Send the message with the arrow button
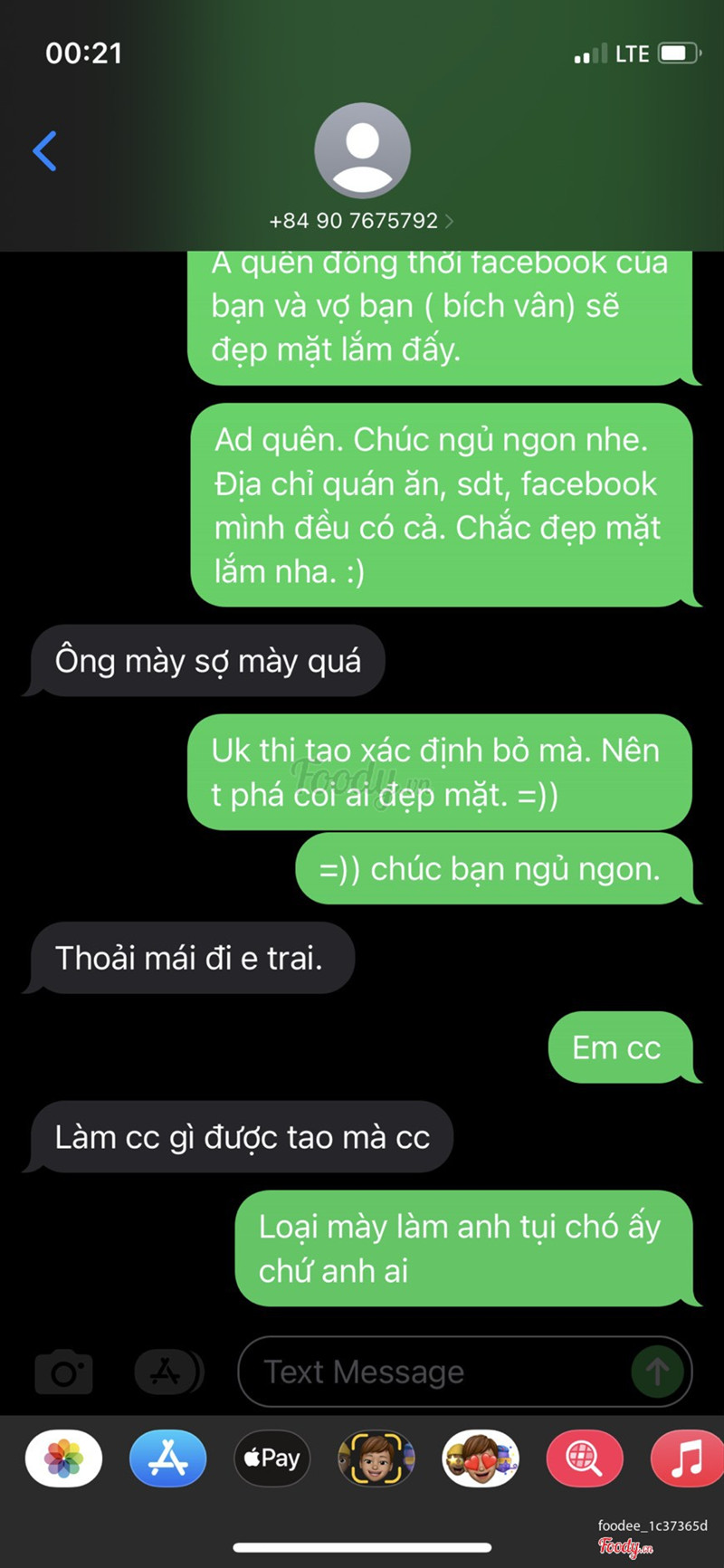The height and width of the screenshot is (1568, 724). coord(657,1372)
